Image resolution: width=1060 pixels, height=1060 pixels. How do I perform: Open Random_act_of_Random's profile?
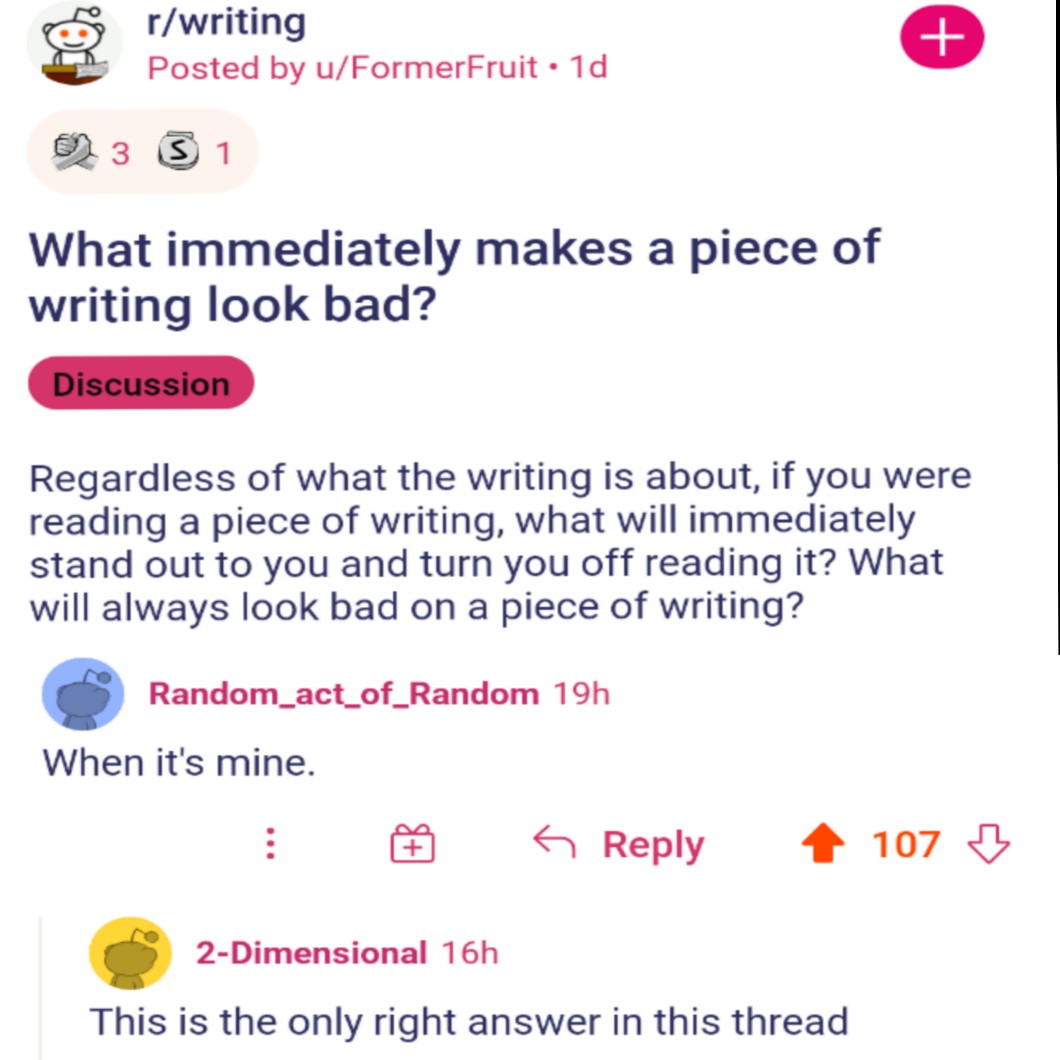343,694
